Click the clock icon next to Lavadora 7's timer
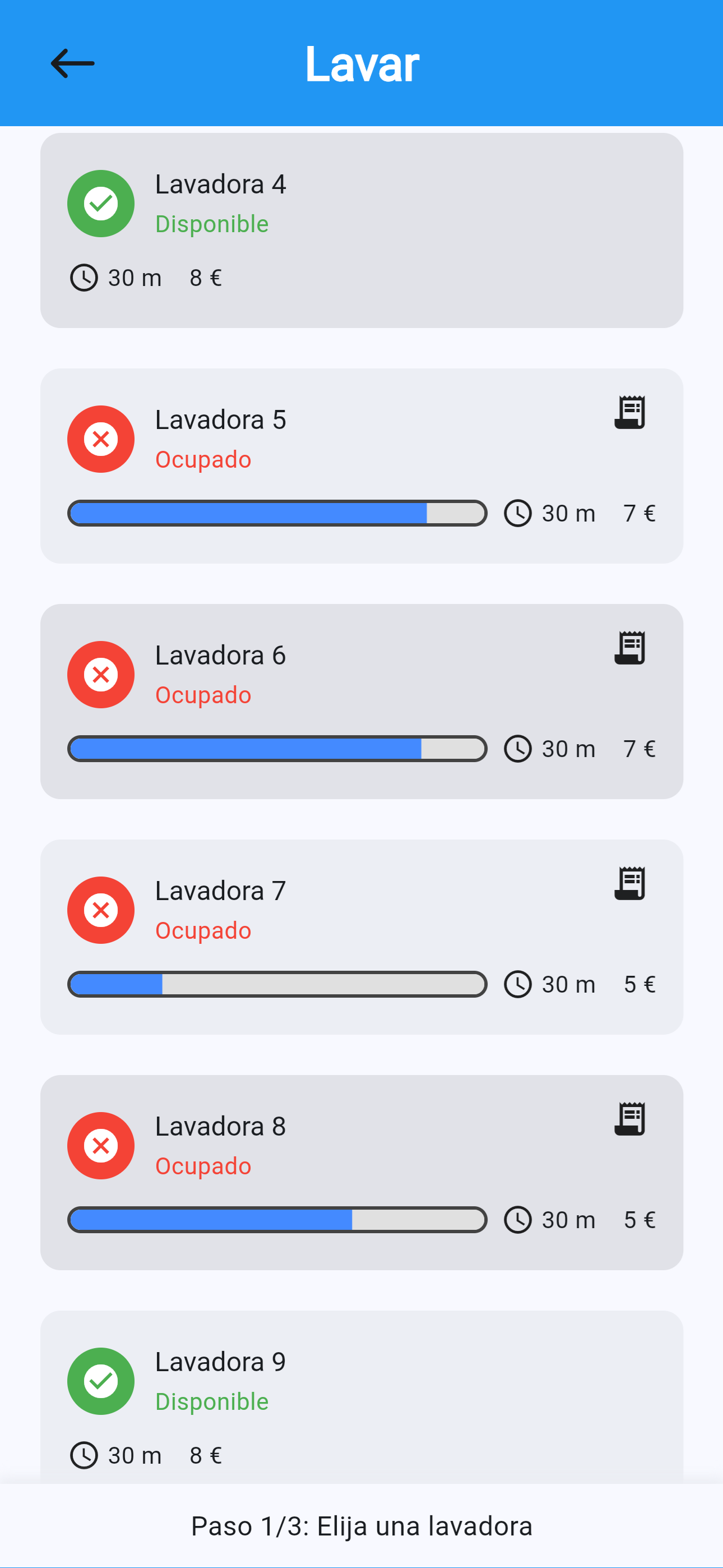The image size is (723, 1568). [x=518, y=984]
